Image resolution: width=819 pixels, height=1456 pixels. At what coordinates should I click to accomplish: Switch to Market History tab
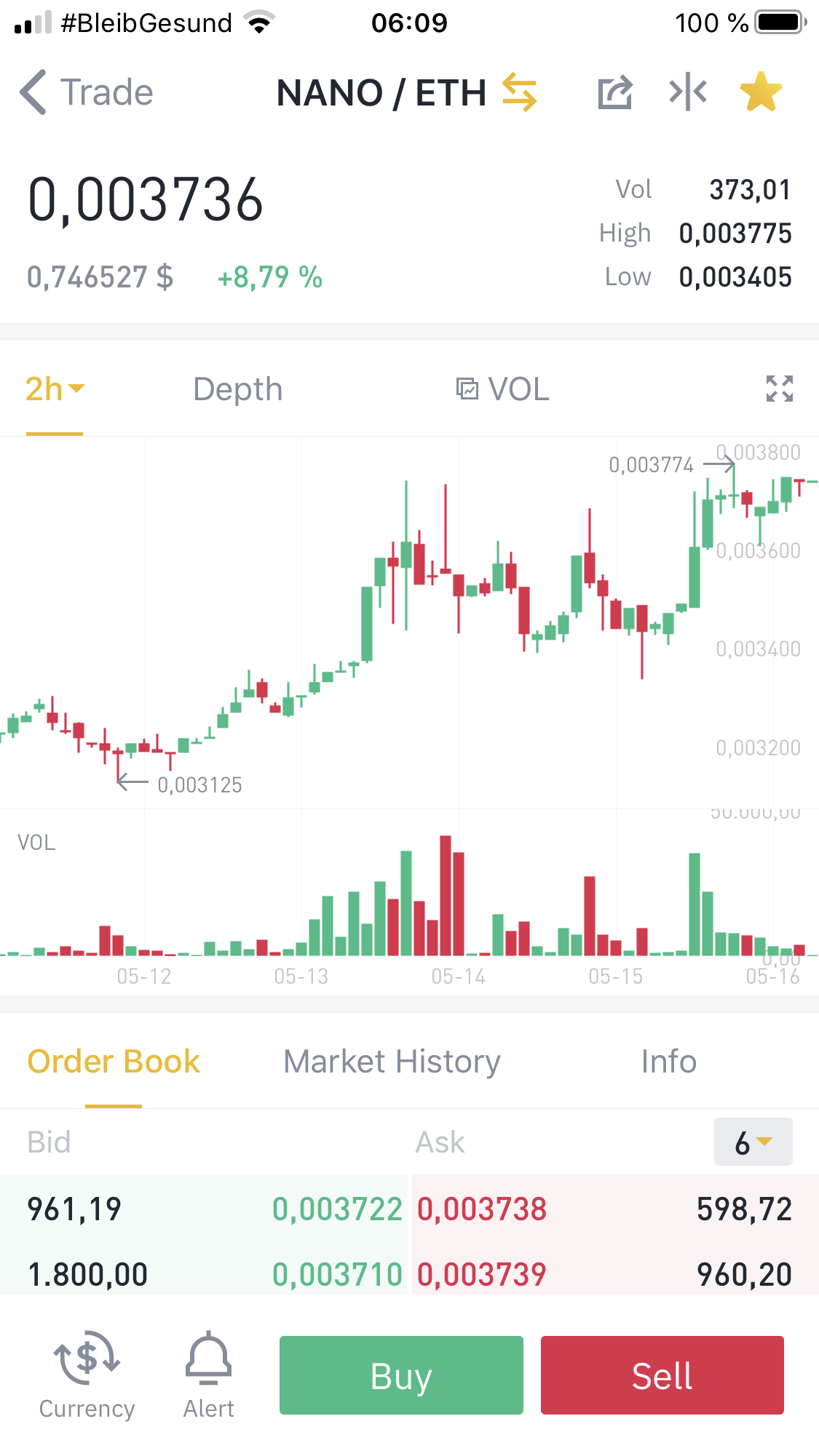coord(392,1062)
